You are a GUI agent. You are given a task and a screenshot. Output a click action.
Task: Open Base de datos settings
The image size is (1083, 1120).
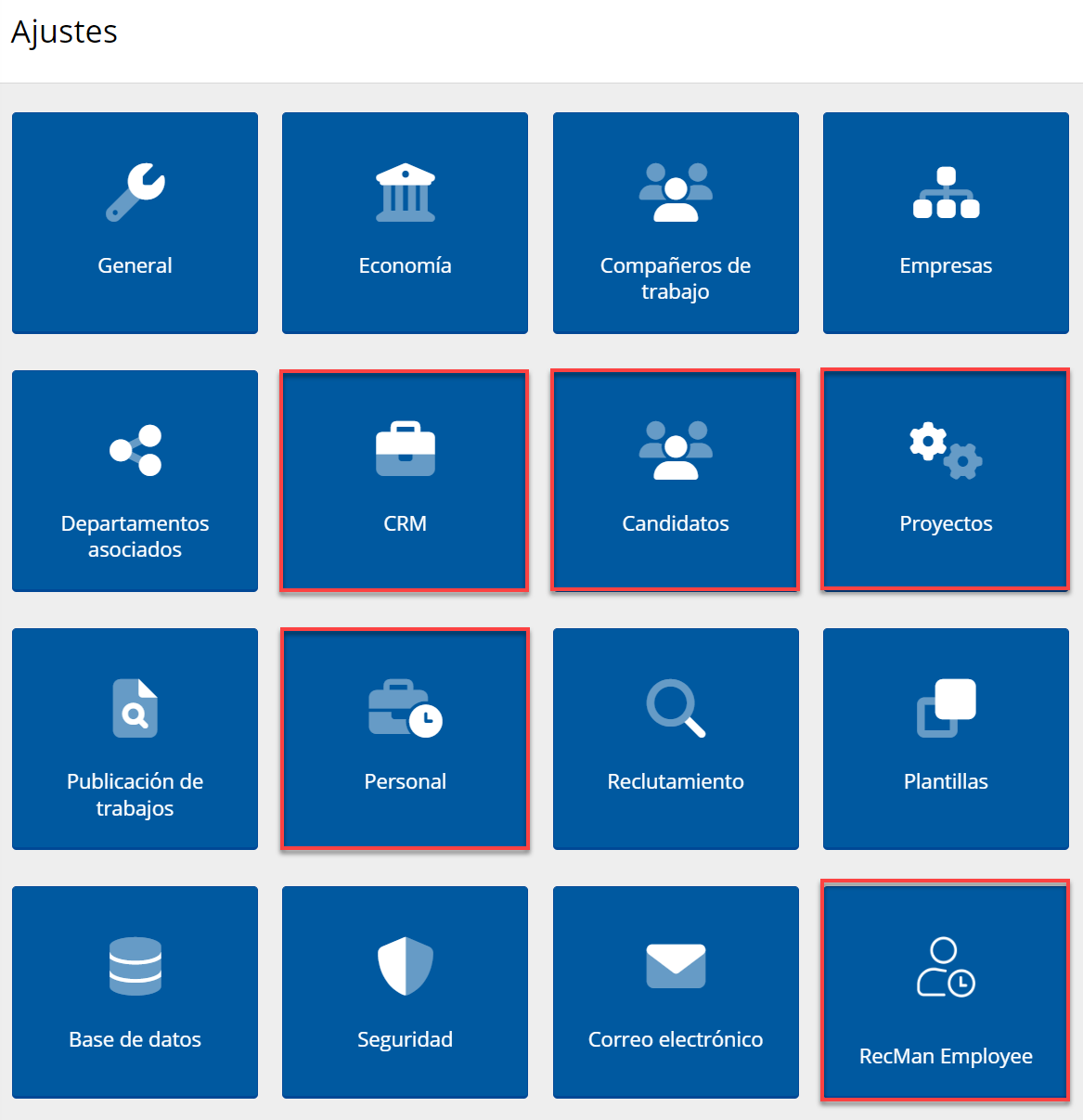(135, 992)
